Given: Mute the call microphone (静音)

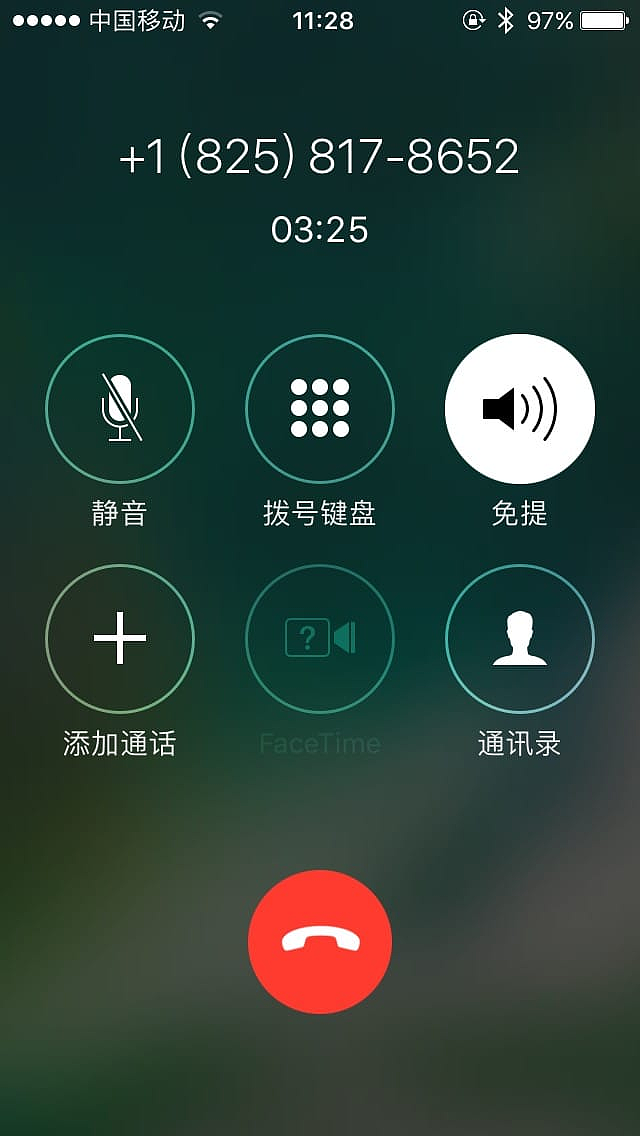Looking at the screenshot, I should (120, 408).
